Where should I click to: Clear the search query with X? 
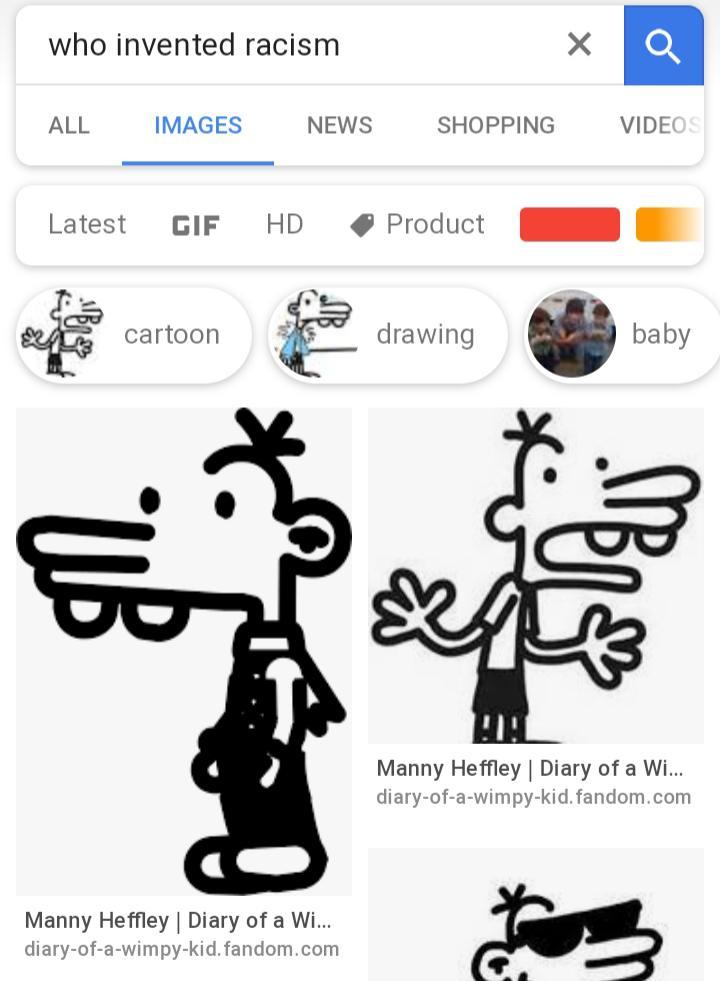(579, 44)
